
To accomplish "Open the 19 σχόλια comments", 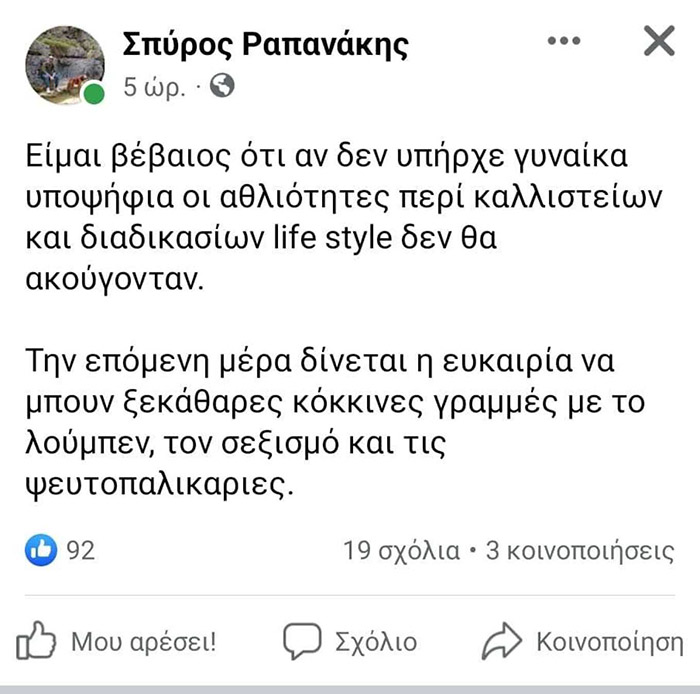I will click(x=401, y=551).
